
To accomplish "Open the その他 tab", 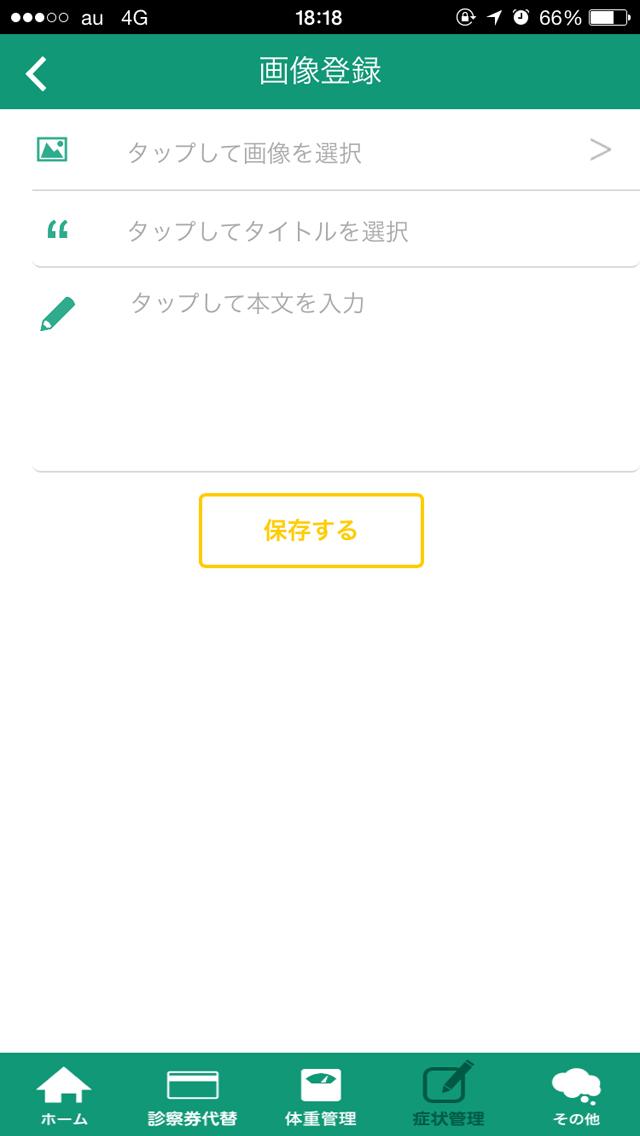I will pyautogui.click(x=576, y=1095).
